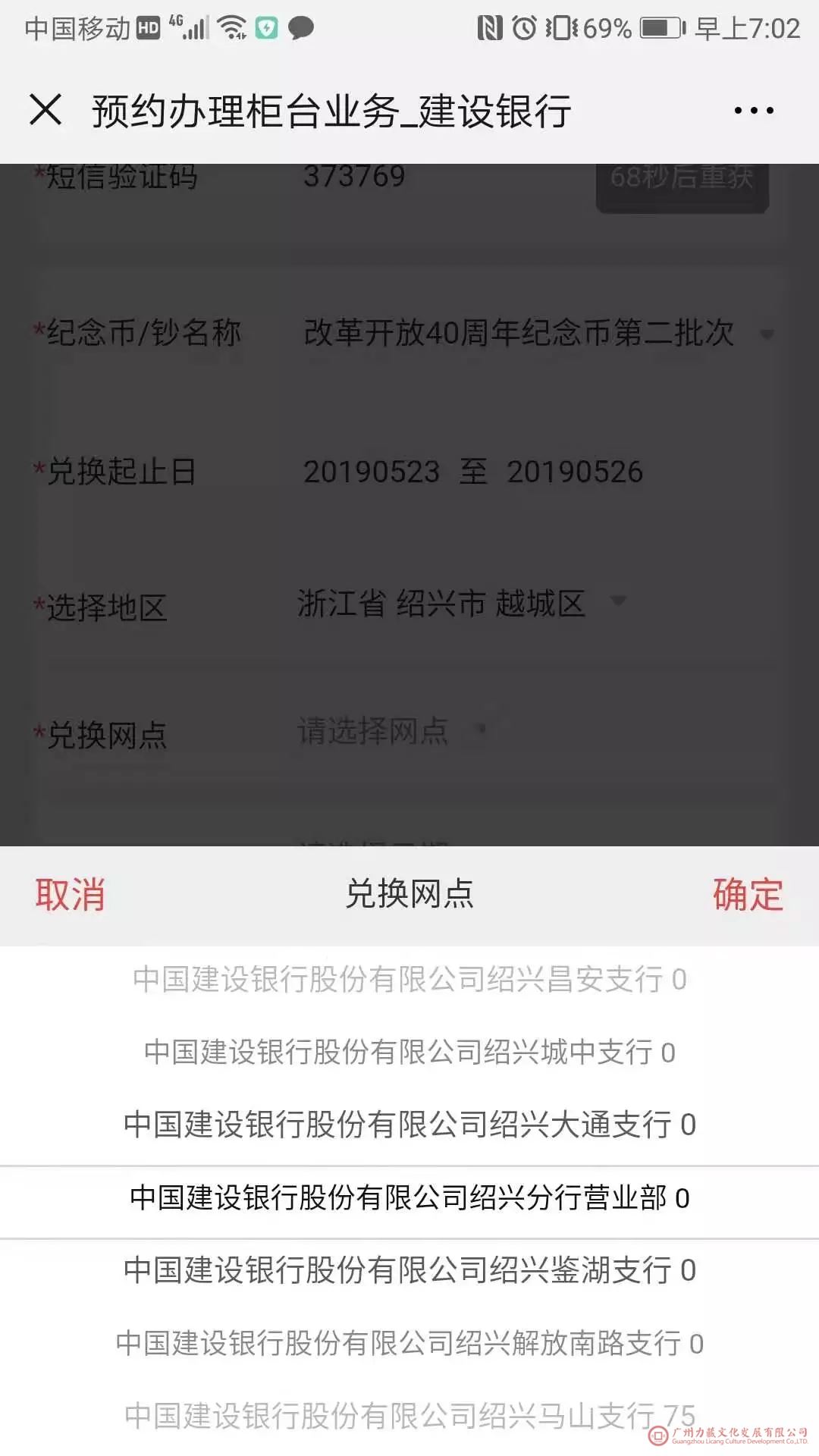
Task: Select 绍兴解放南路支行 option
Action: point(409,1343)
